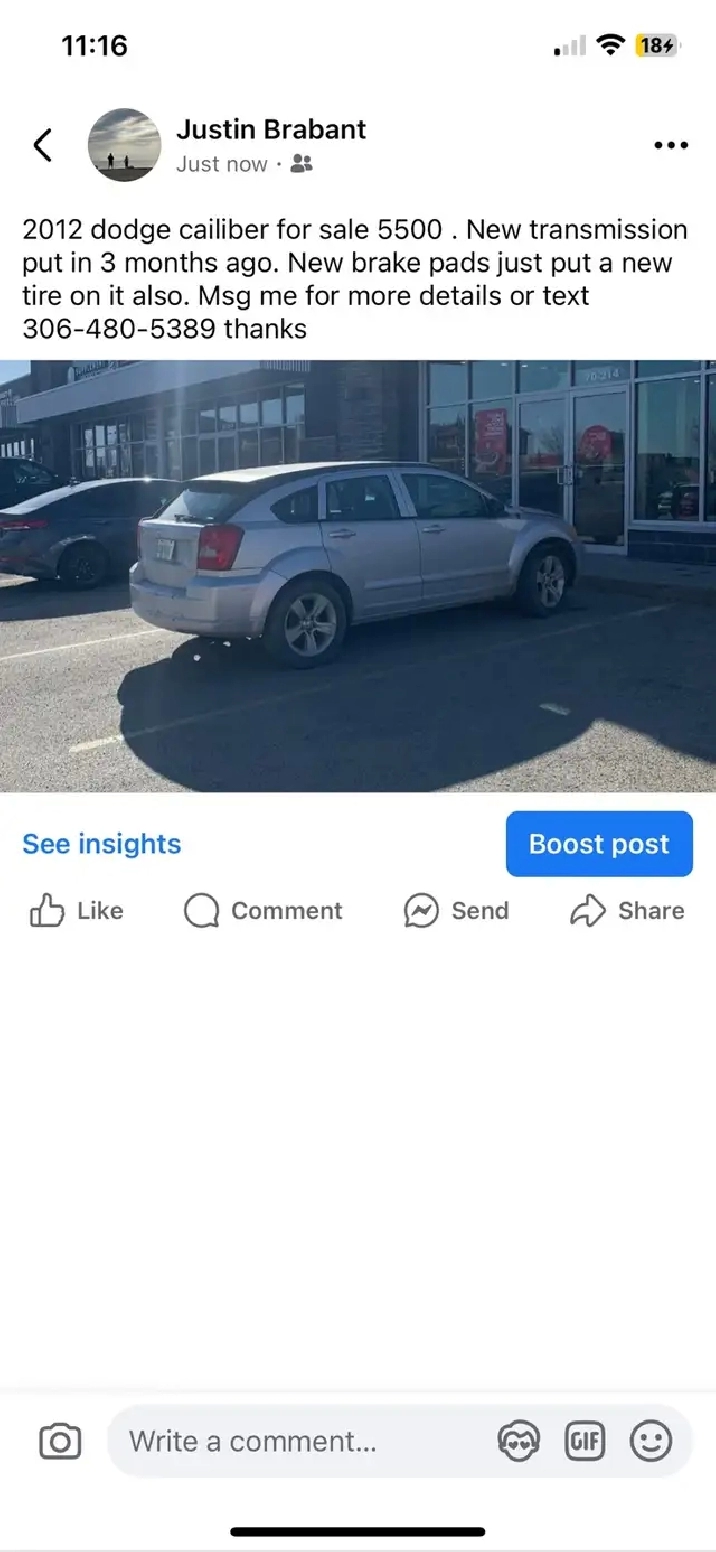Screen dimensions: 716x1552
Task: Go back using the back arrow
Action: coord(42,145)
